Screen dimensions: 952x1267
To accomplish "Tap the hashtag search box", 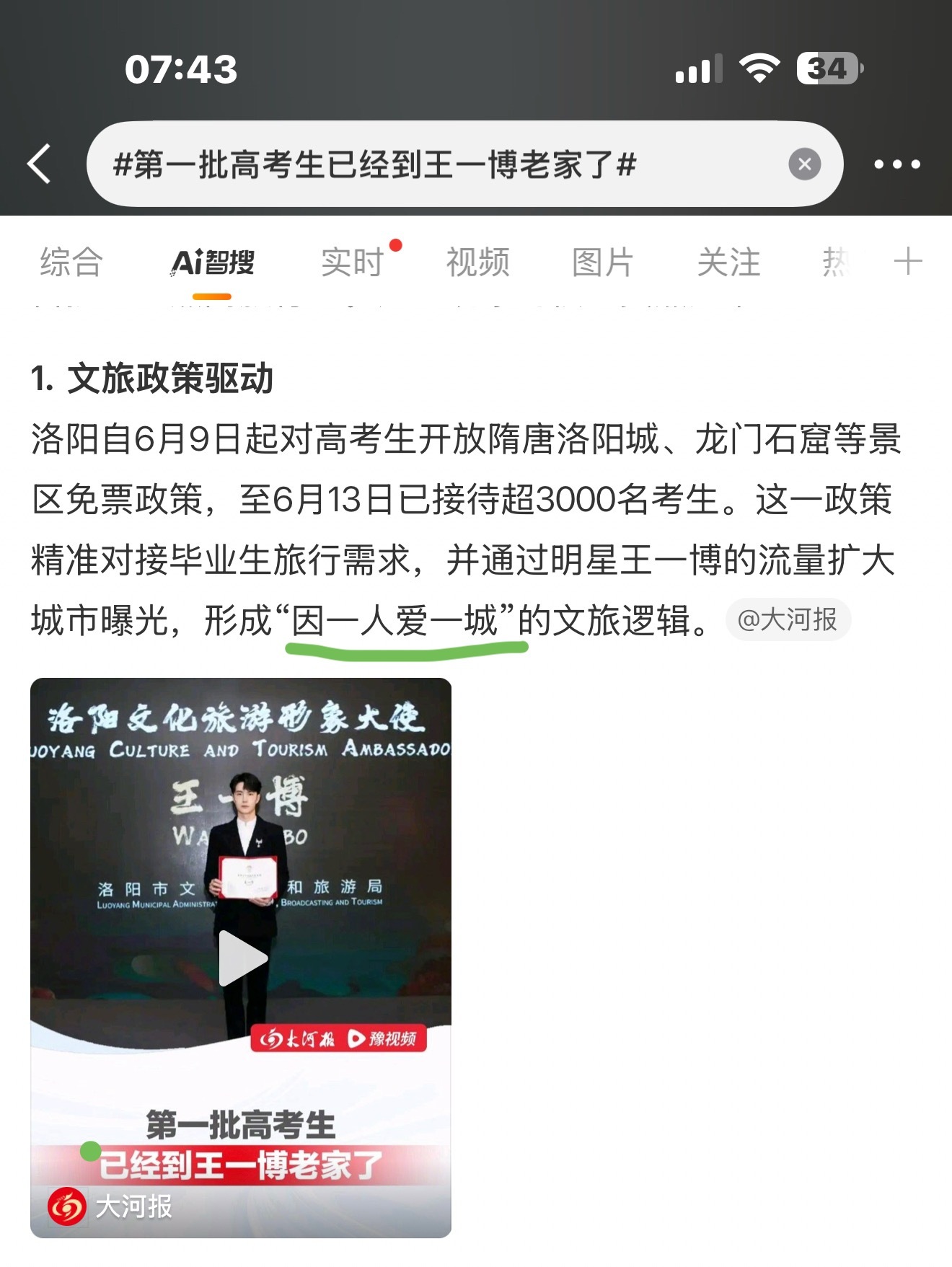I will [x=433, y=164].
